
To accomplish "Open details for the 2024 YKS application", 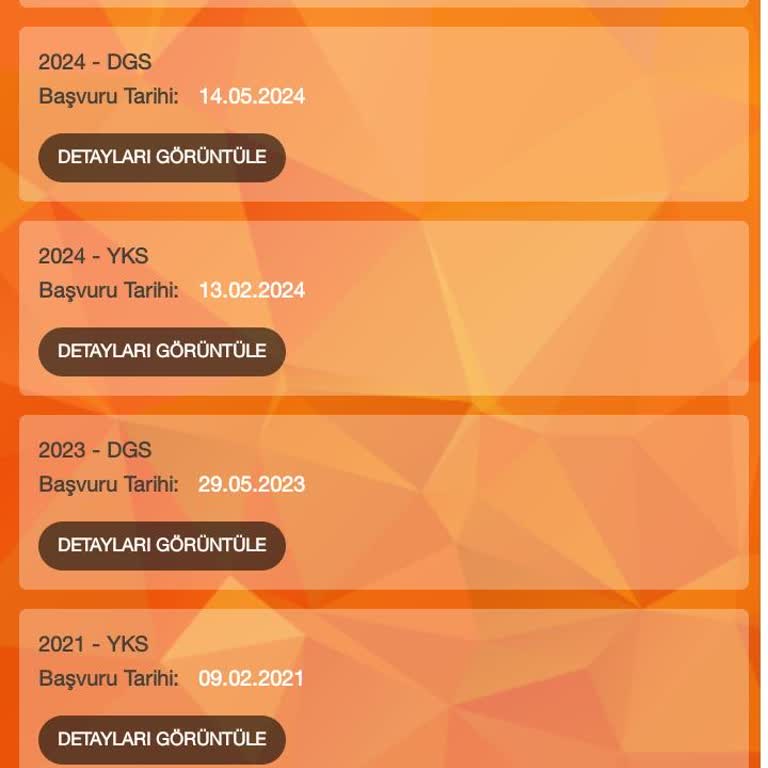I will [x=162, y=351].
